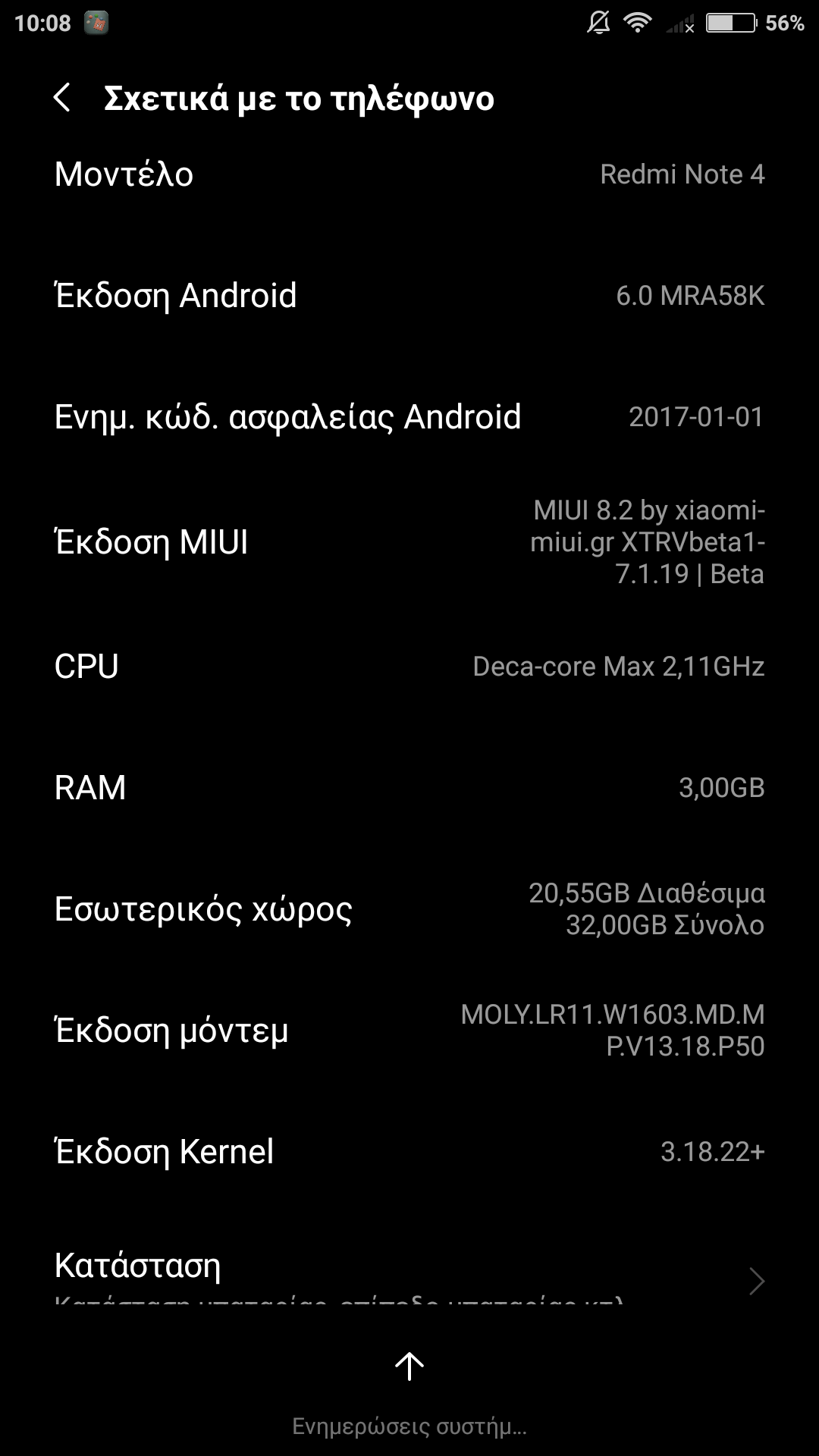Open the Εσωτερικός χώρος storage row
This screenshot has width=819, height=1456.
click(x=409, y=908)
